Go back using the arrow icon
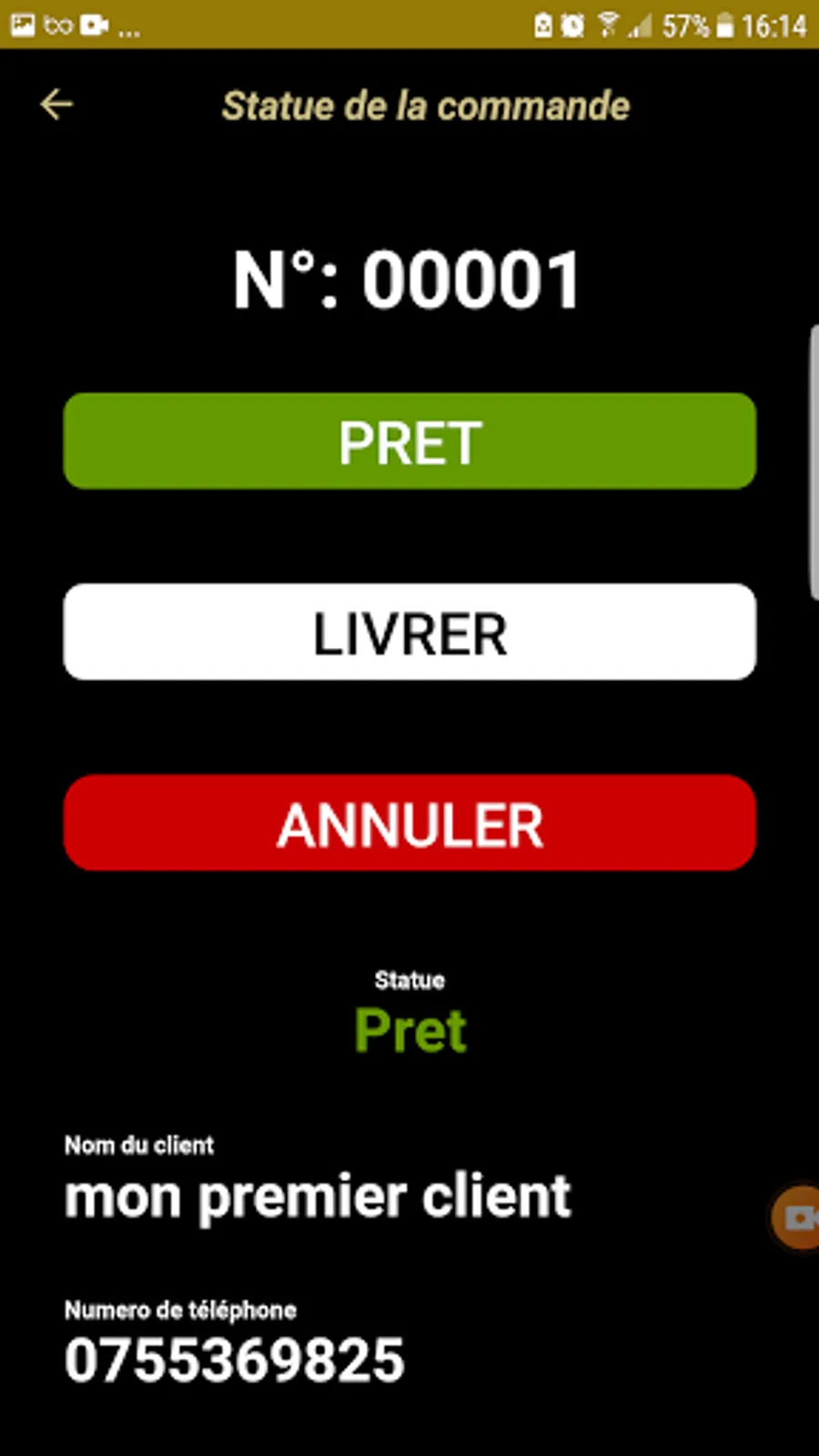Screen dimensions: 819x1456 pos(56,105)
